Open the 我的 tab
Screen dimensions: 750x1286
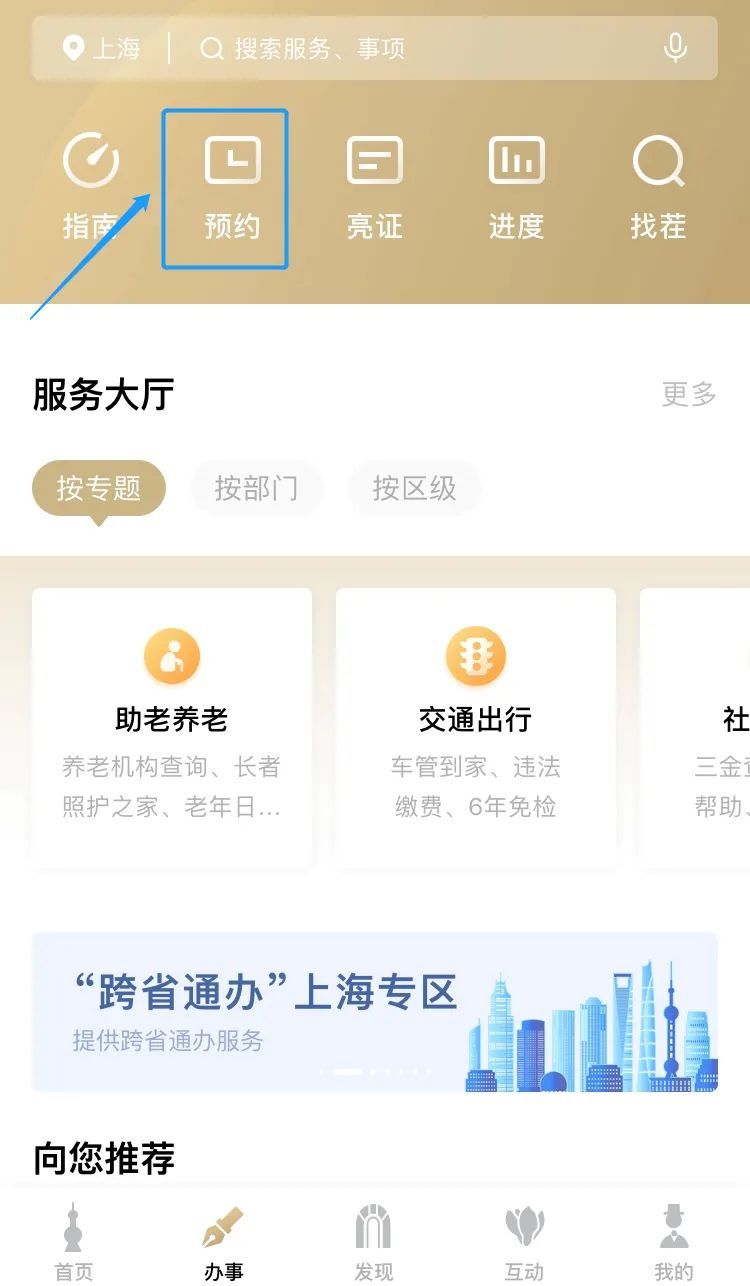tap(674, 1243)
